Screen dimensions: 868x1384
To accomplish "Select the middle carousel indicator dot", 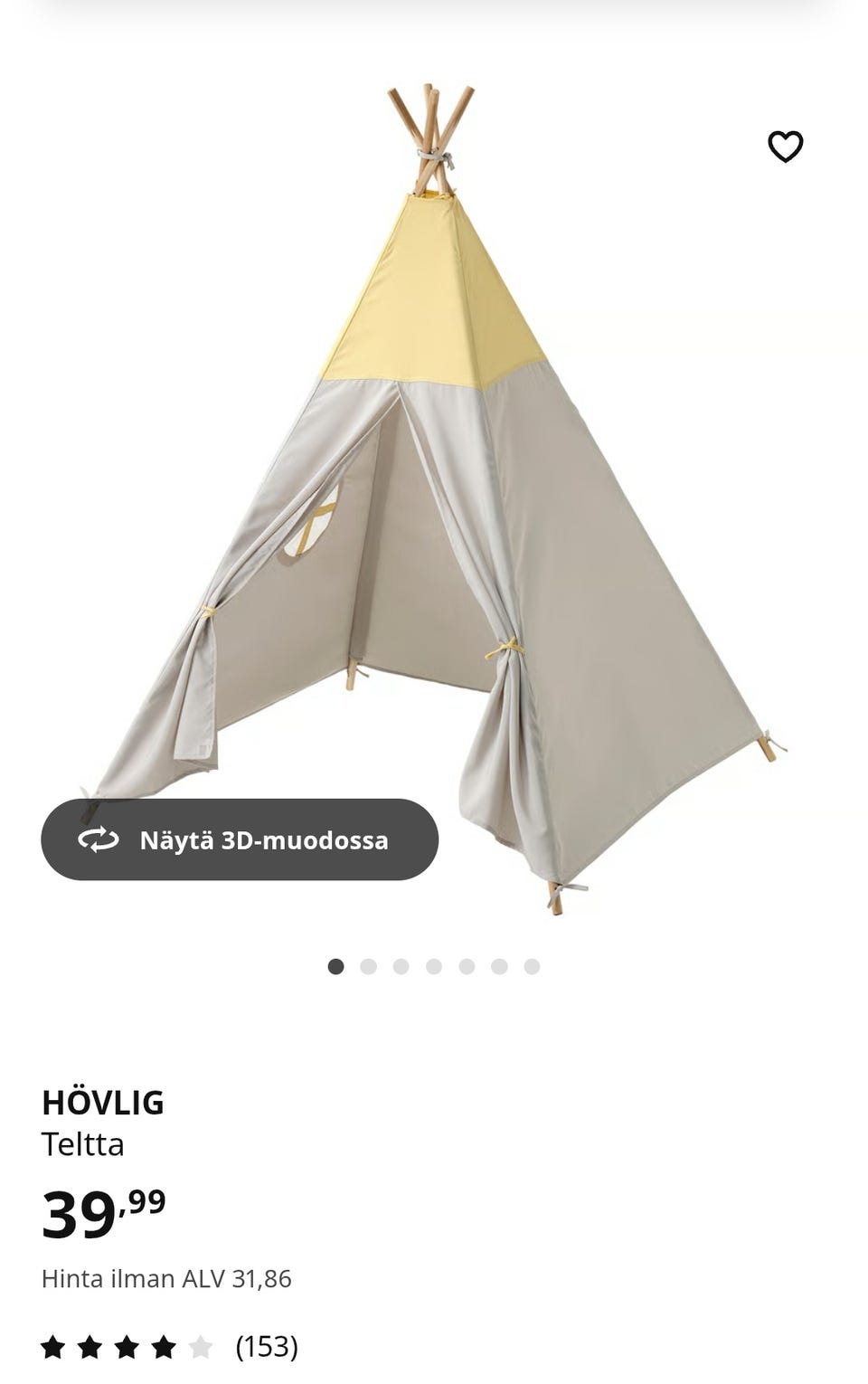I will [430, 966].
